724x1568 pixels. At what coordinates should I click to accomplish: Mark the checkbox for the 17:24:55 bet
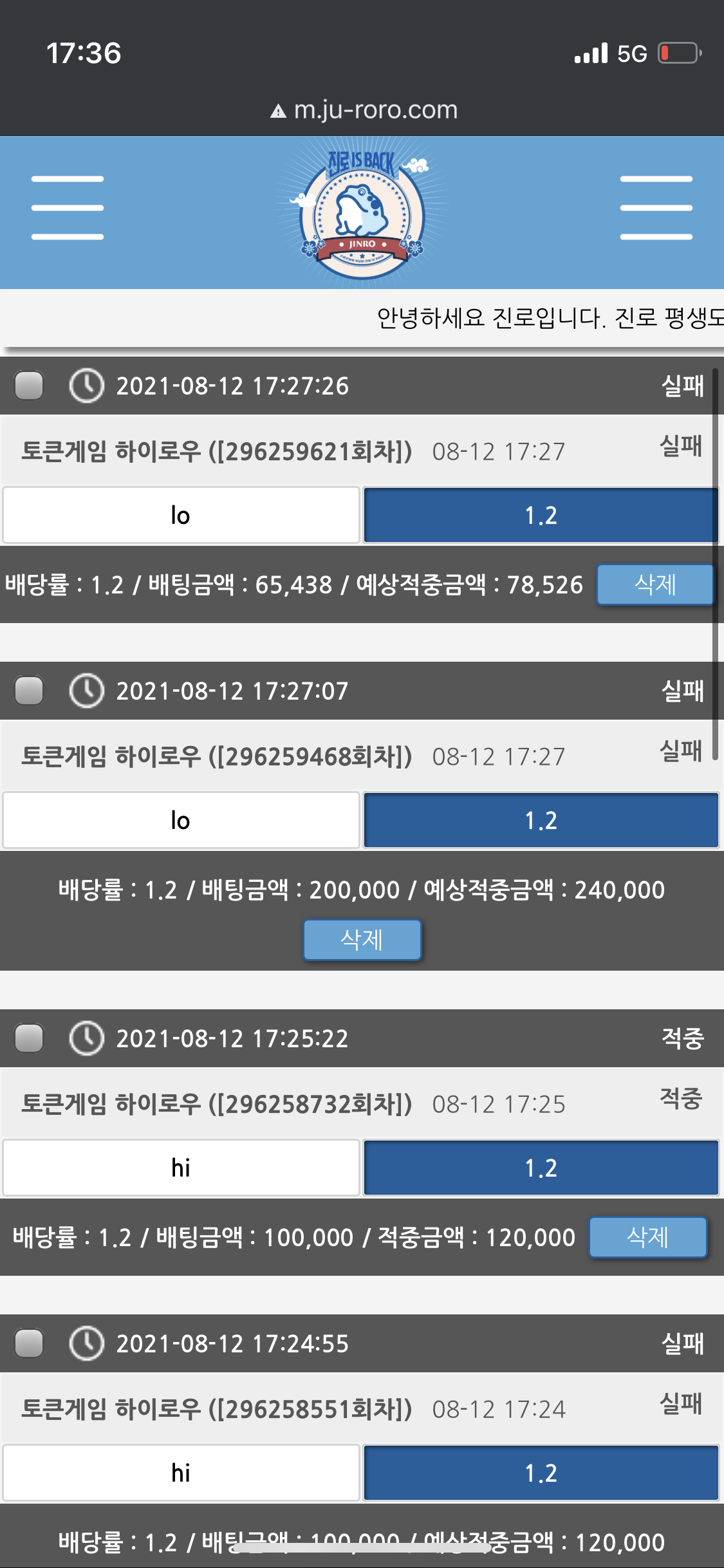(29, 1343)
